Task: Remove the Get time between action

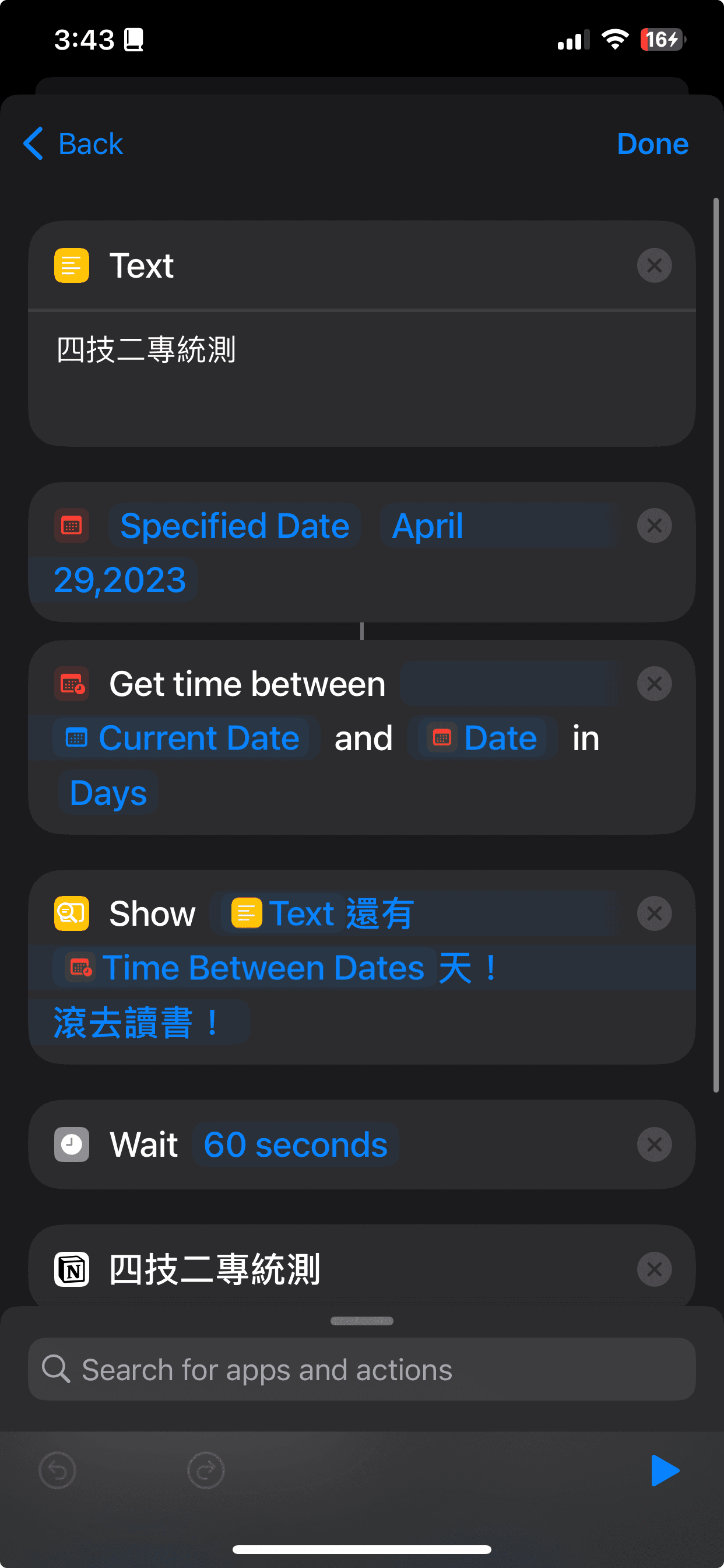Action: (x=654, y=684)
